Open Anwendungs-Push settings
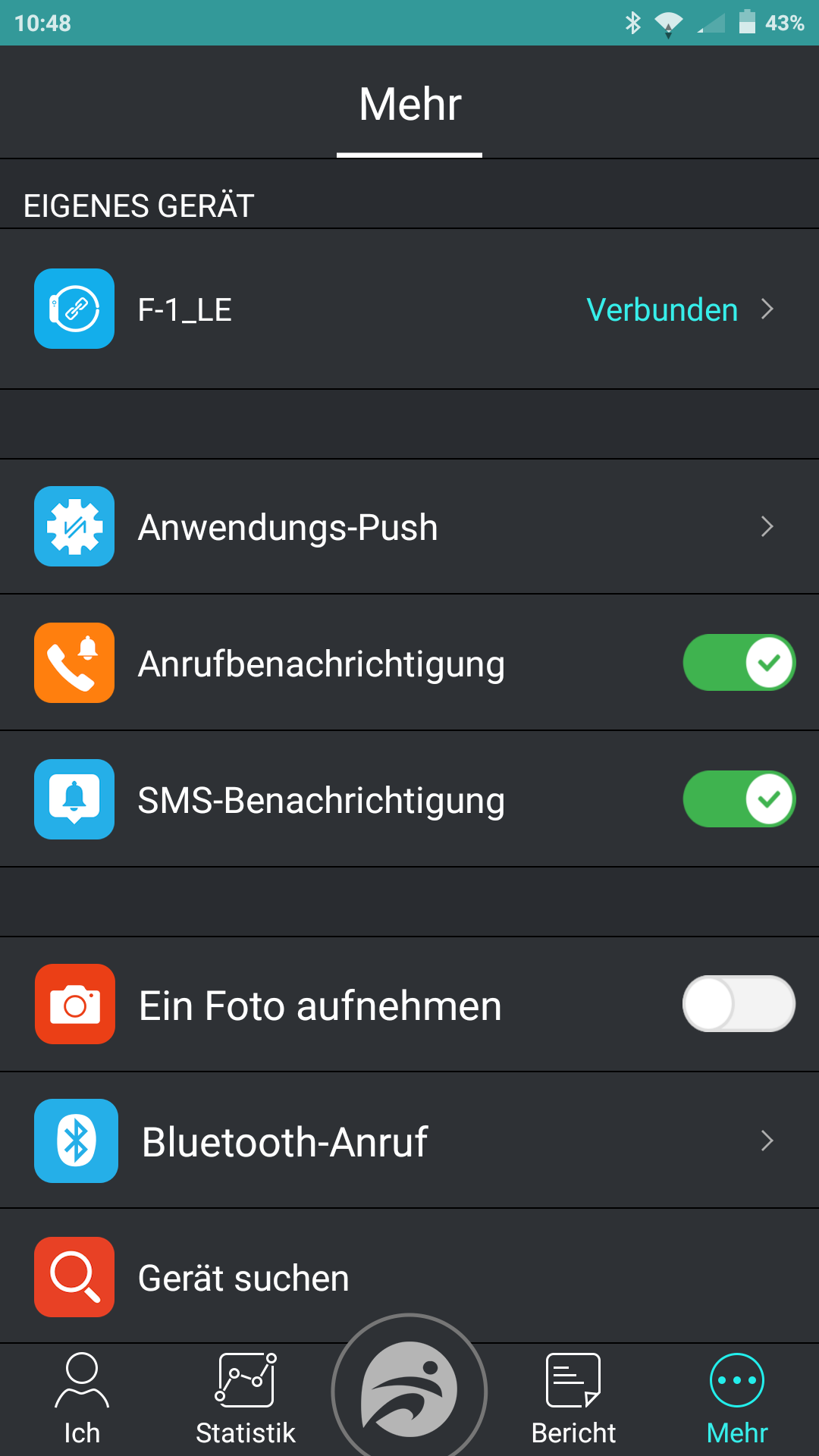819x1456 pixels. point(409,526)
